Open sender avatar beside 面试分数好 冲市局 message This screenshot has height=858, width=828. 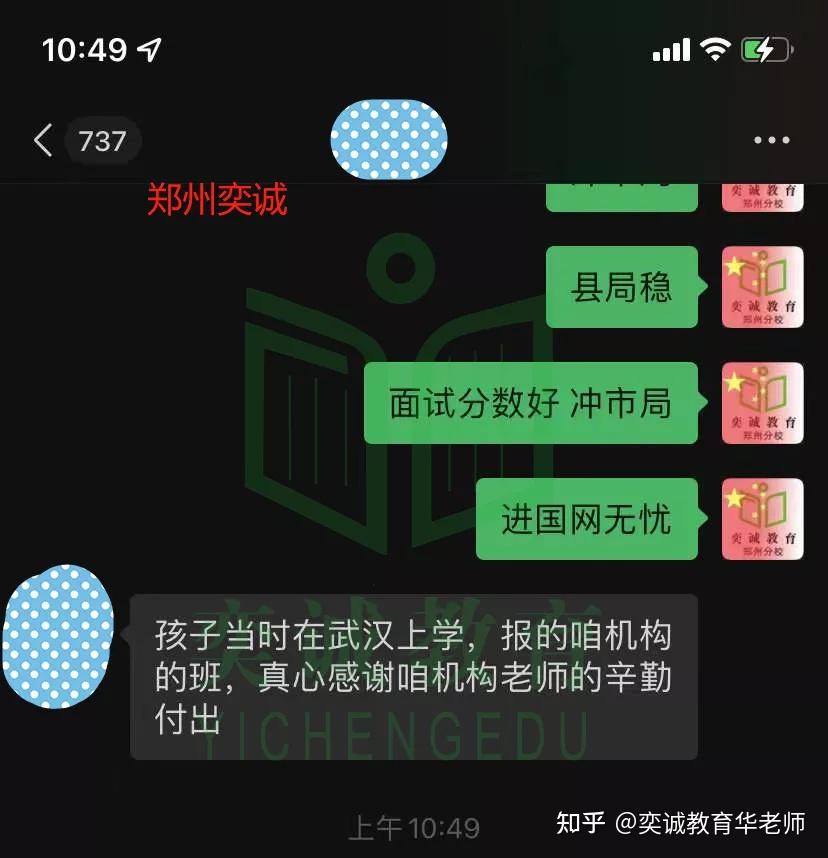tap(762, 403)
